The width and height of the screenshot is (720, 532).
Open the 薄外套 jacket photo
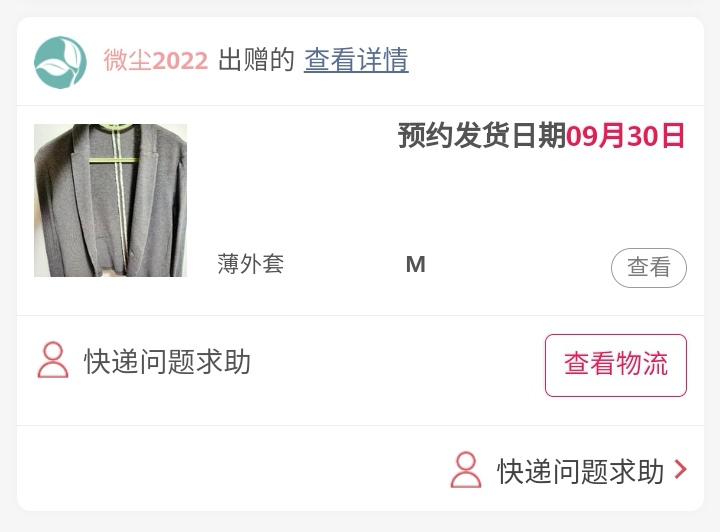coord(110,200)
